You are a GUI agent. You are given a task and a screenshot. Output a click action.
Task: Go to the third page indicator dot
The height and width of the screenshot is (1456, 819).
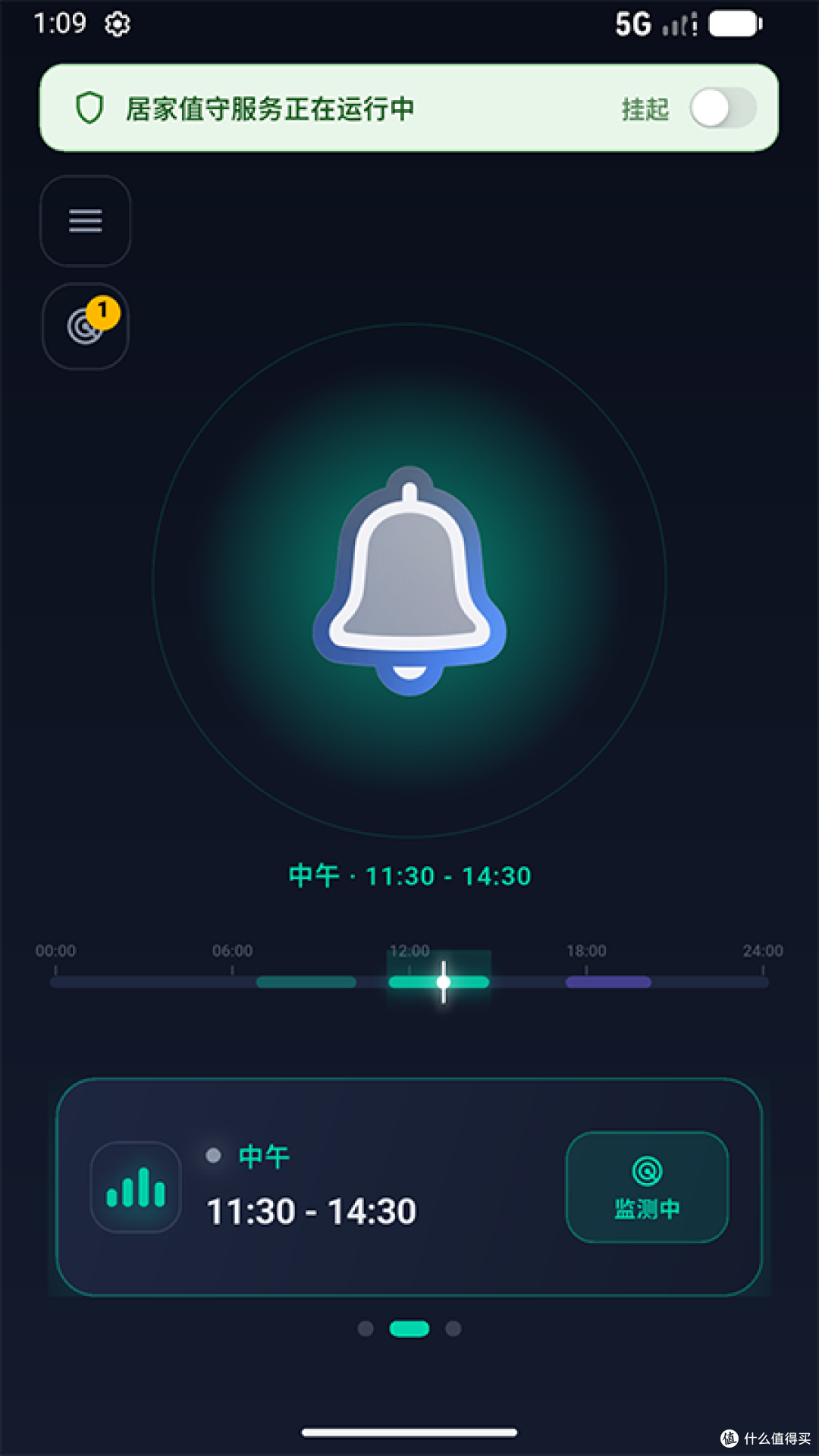point(453,1329)
